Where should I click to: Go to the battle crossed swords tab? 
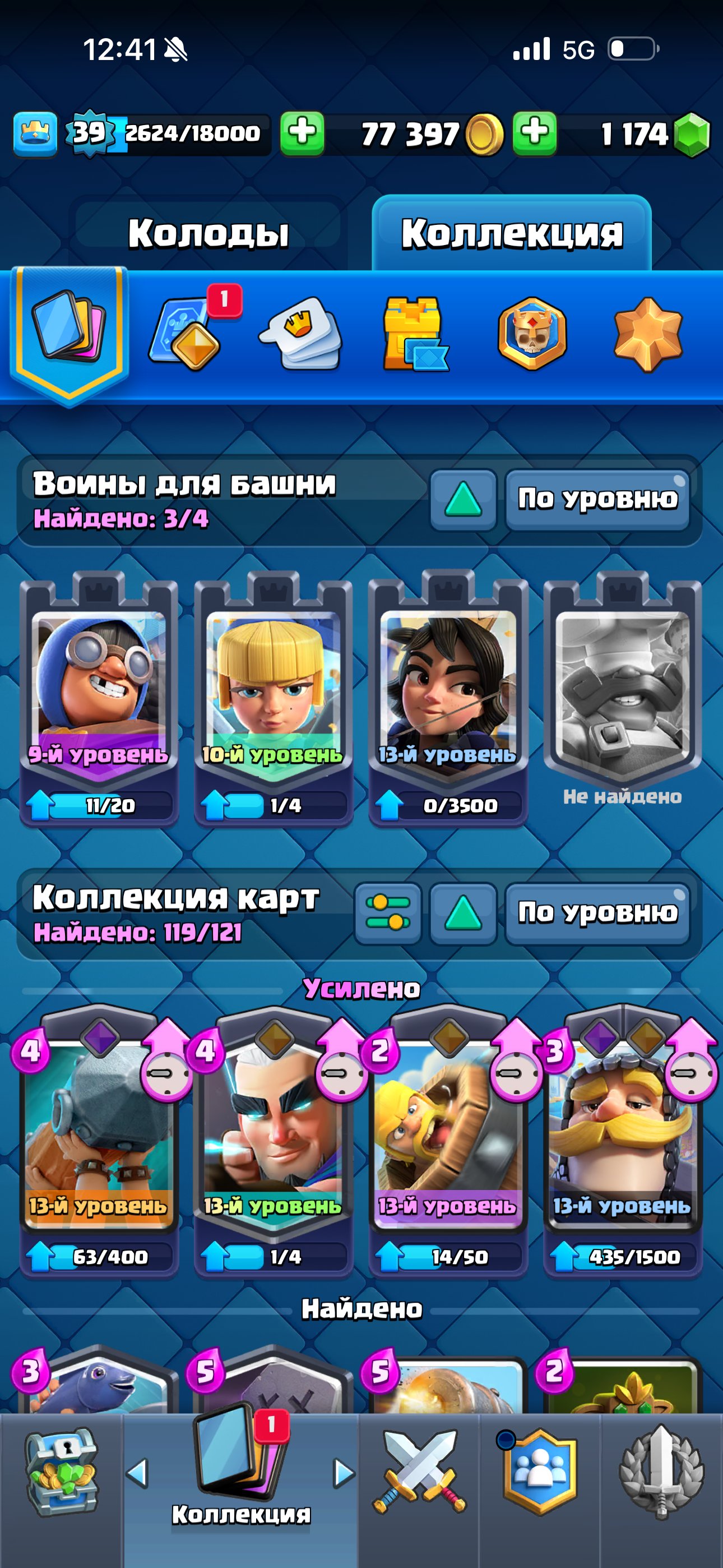point(419,1473)
